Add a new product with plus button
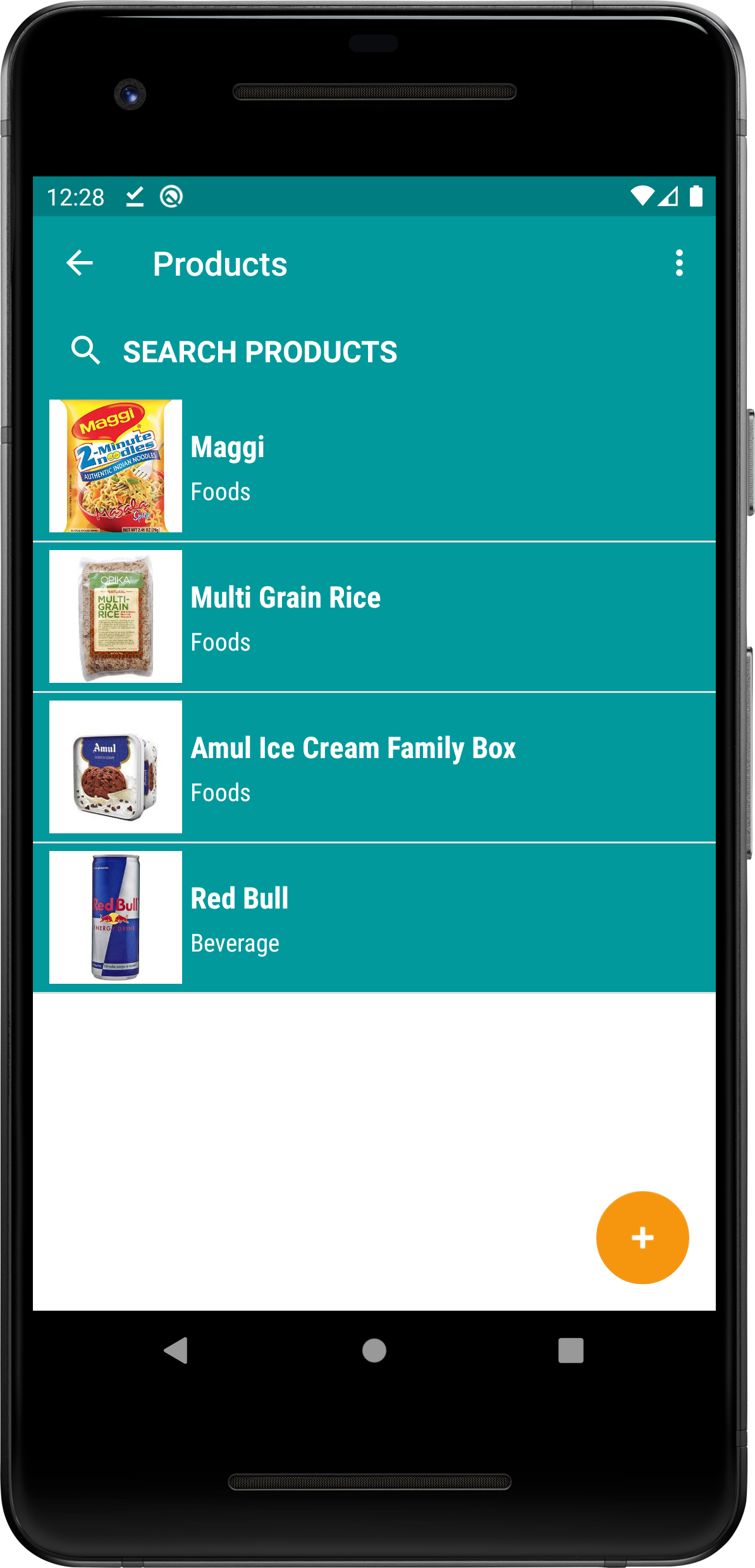 (642, 1237)
